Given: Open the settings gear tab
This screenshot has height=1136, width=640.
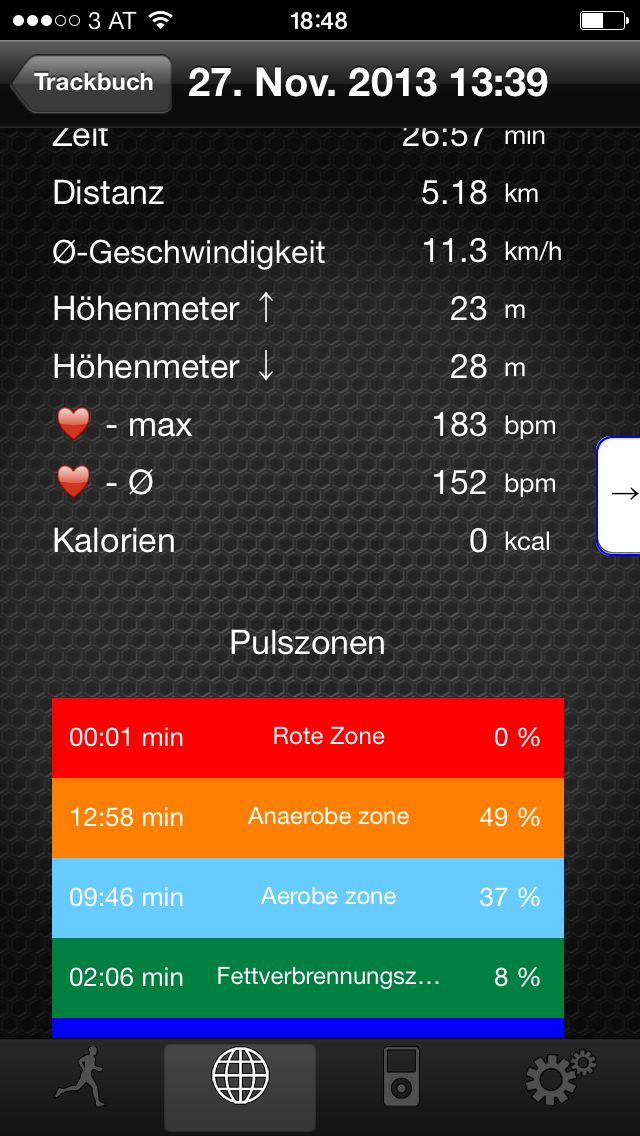Looking at the screenshot, I should click(559, 1076).
